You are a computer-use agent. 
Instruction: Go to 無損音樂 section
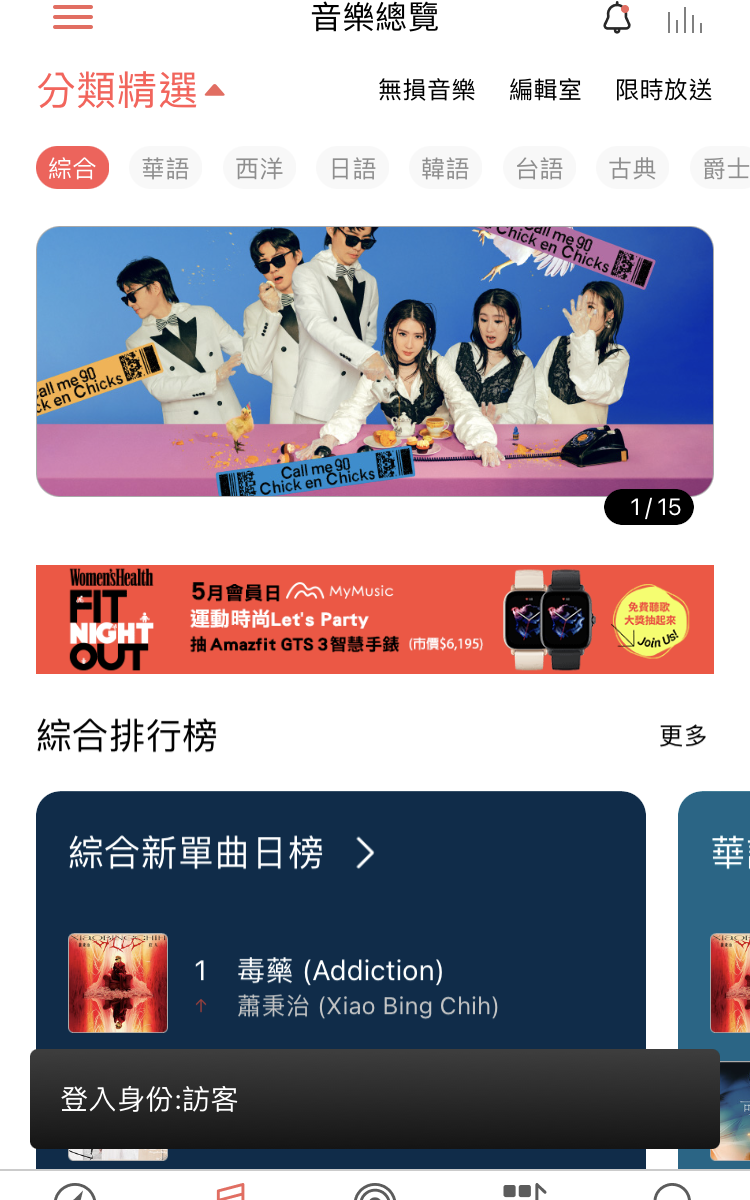click(x=426, y=90)
